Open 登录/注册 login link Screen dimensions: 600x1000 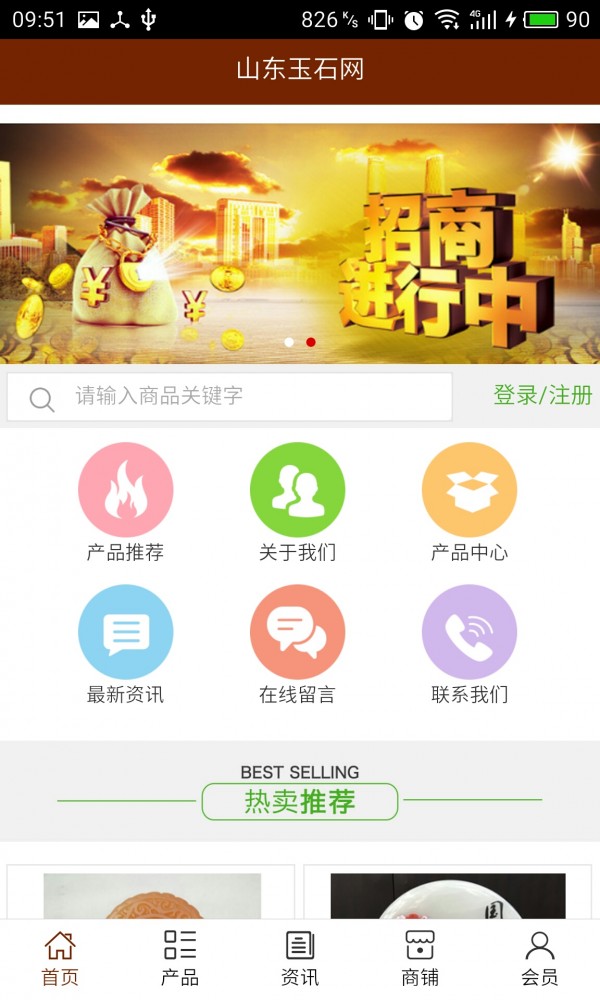[542, 395]
